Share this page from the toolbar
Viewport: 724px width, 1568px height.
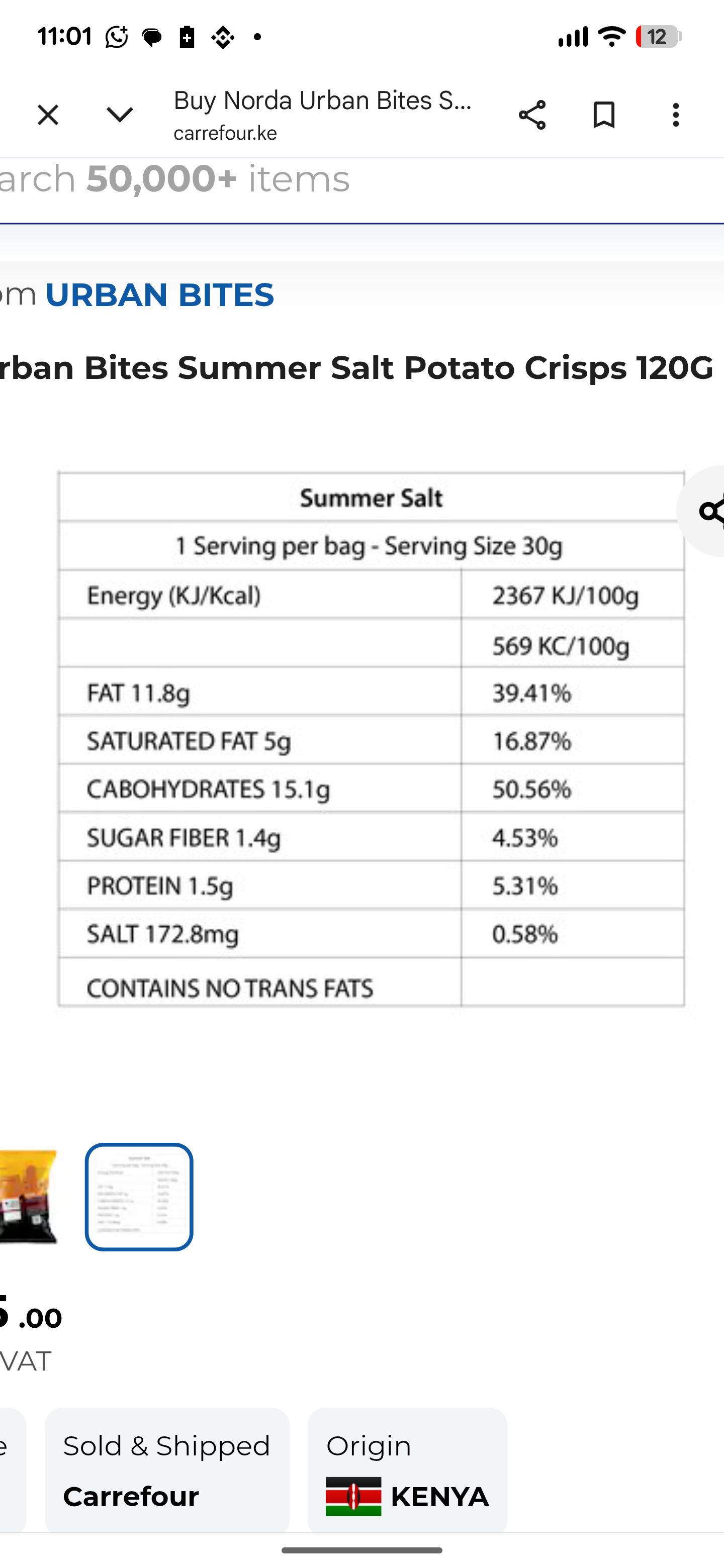click(x=531, y=115)
